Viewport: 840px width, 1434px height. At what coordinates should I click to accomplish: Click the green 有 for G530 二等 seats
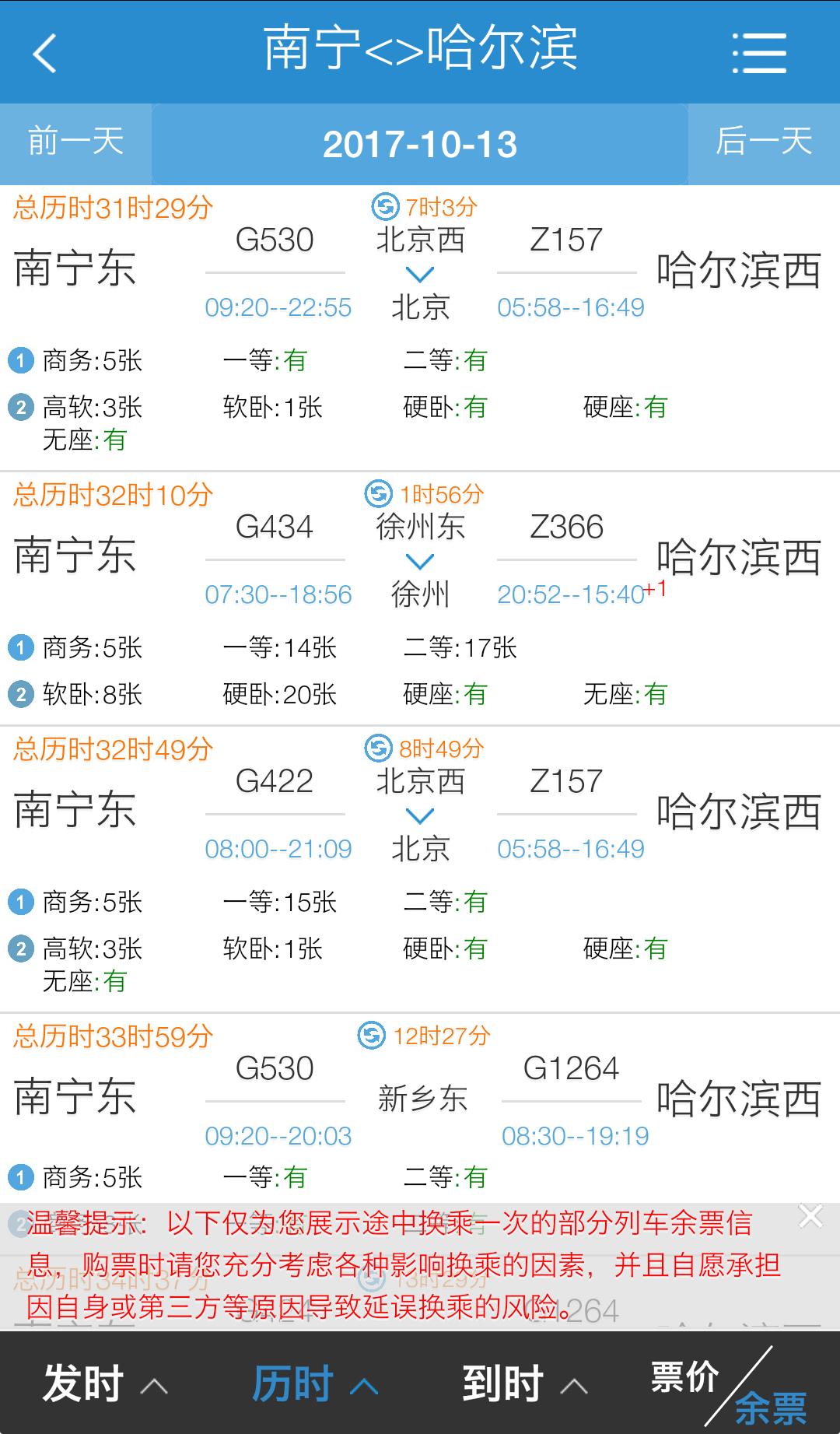coord(474,359)
